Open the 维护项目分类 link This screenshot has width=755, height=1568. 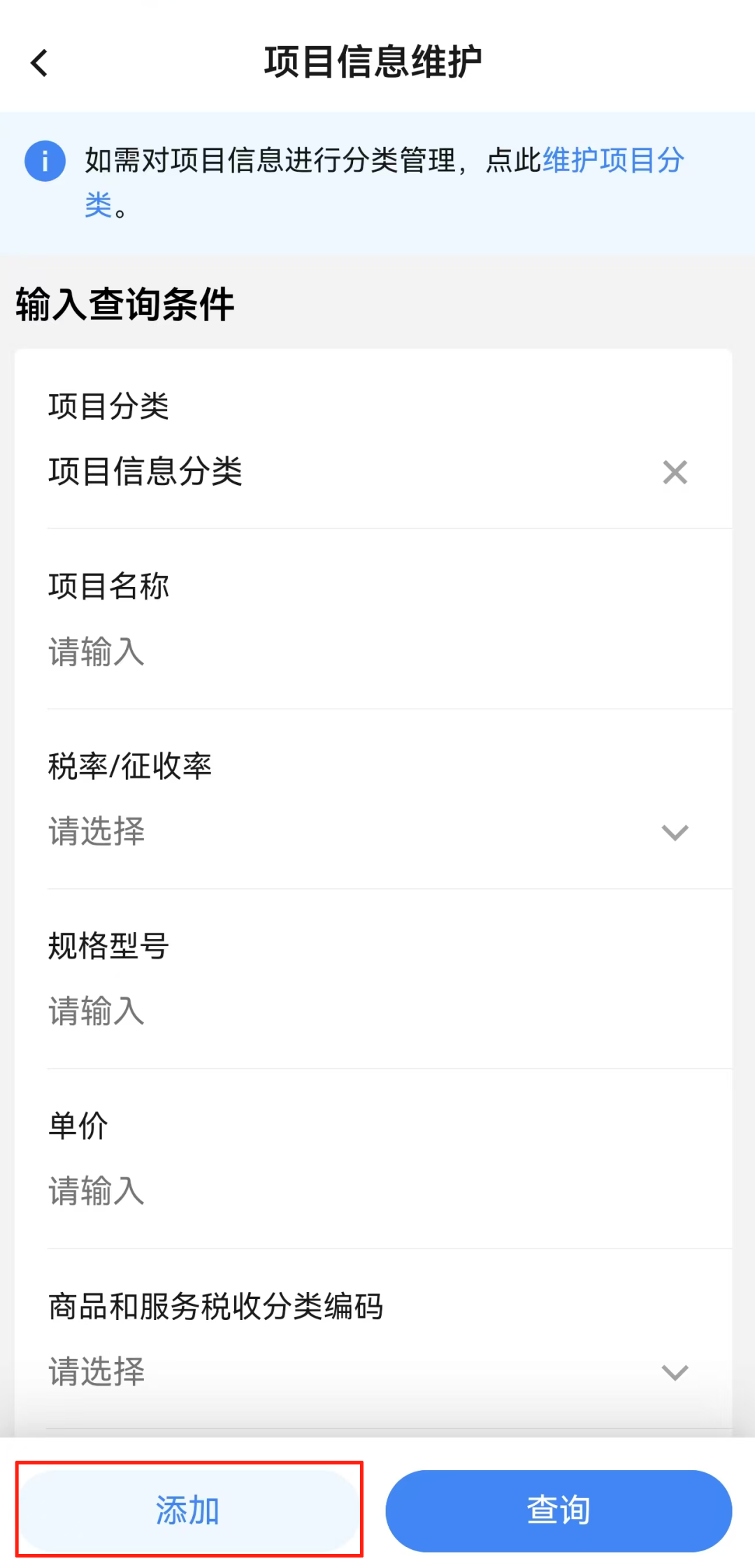tap(612, 161)
